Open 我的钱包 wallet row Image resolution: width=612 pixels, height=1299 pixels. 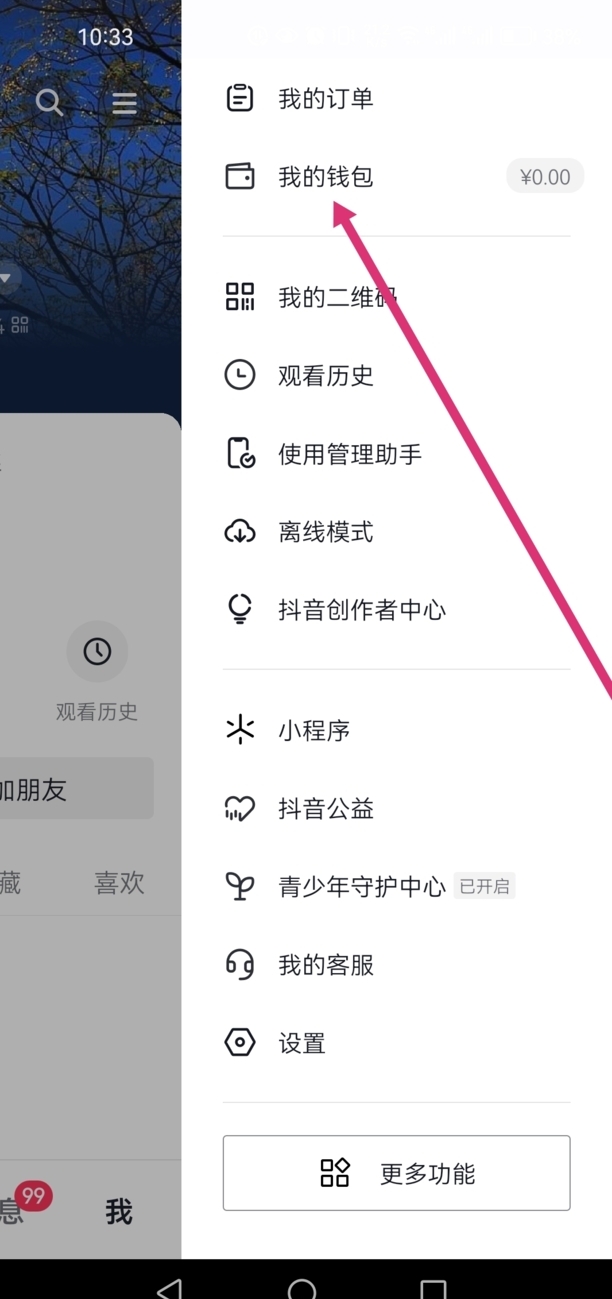click(x=325, y=177)
